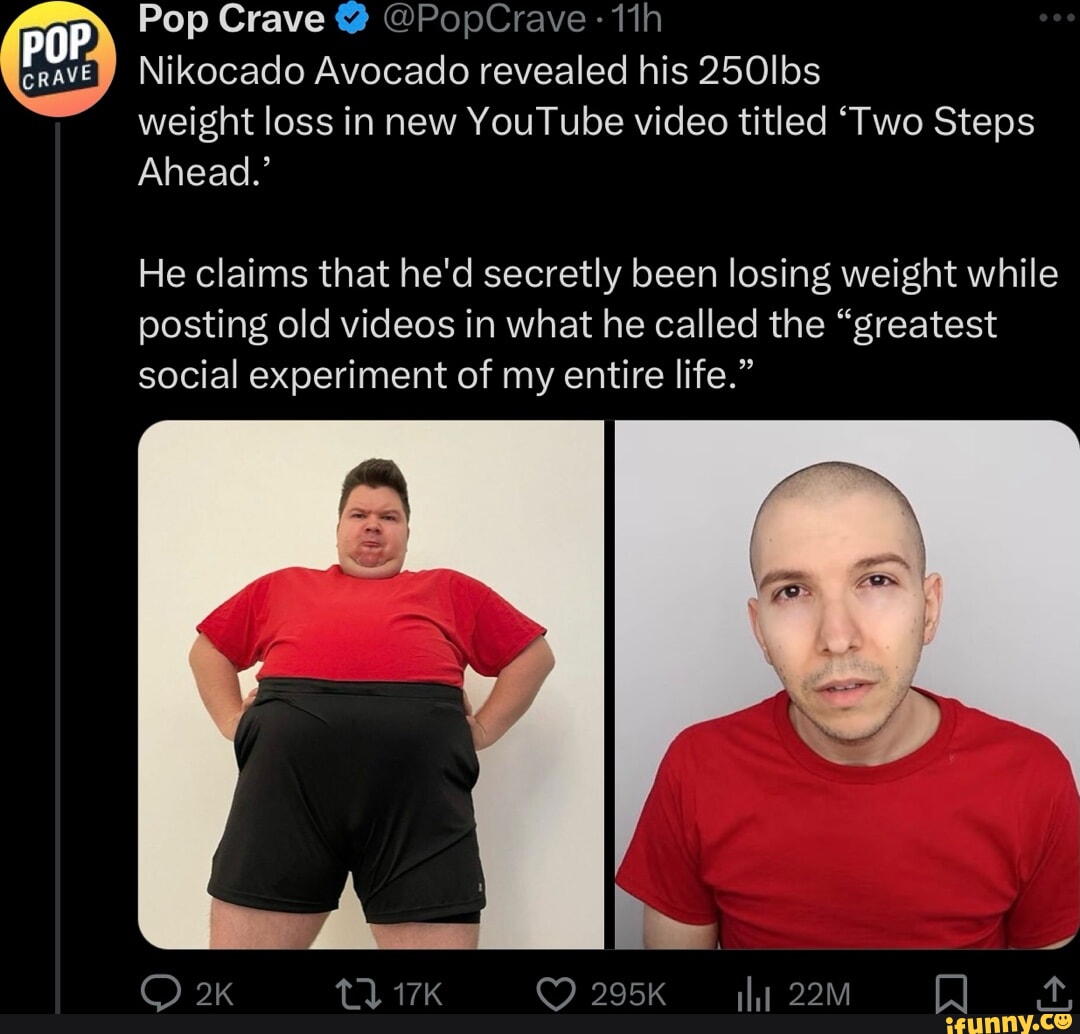
Task: Like the Pop Crave tweet
Action: [x=556, y=994]
